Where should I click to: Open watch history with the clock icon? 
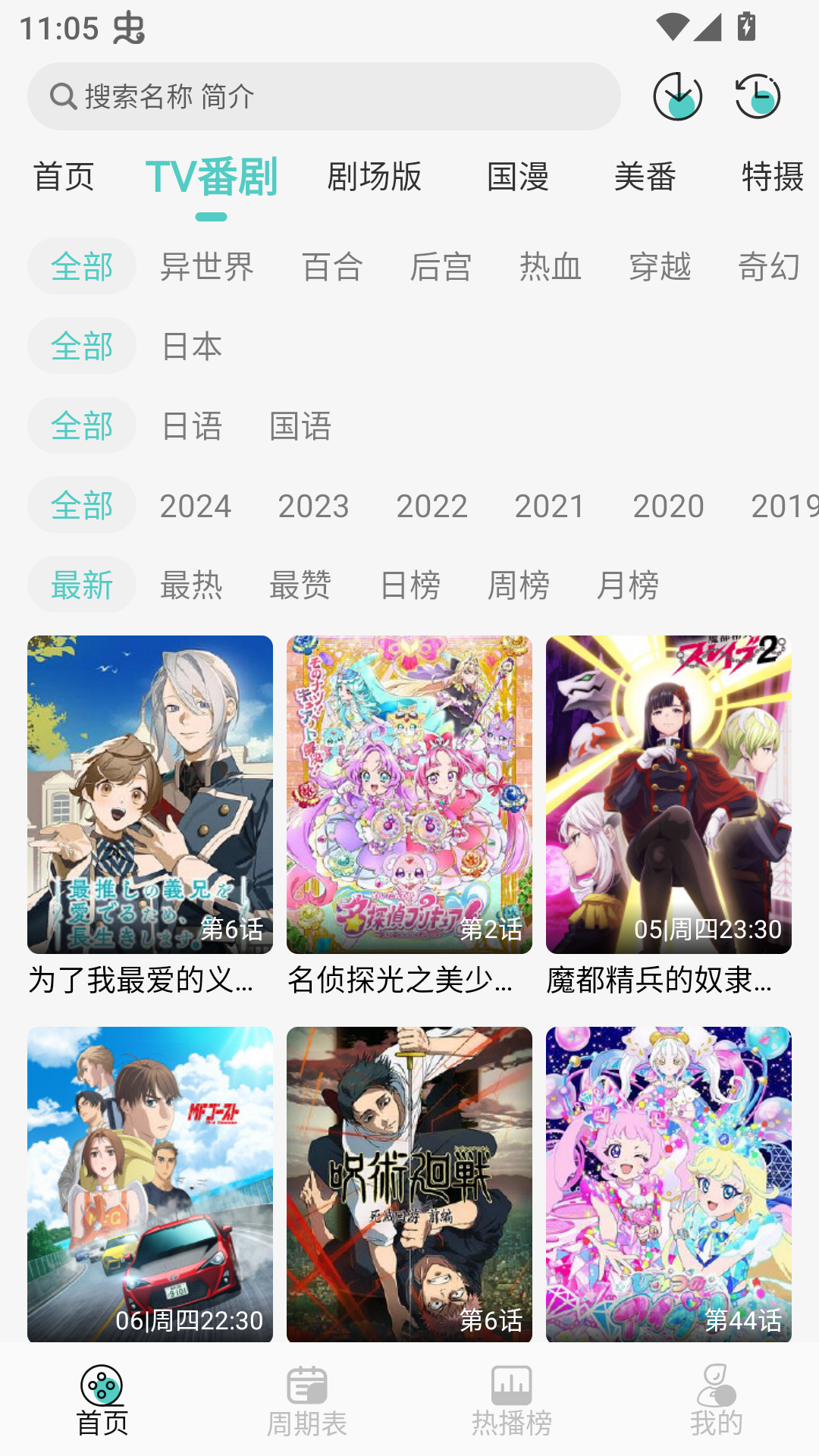click(757, 96)
